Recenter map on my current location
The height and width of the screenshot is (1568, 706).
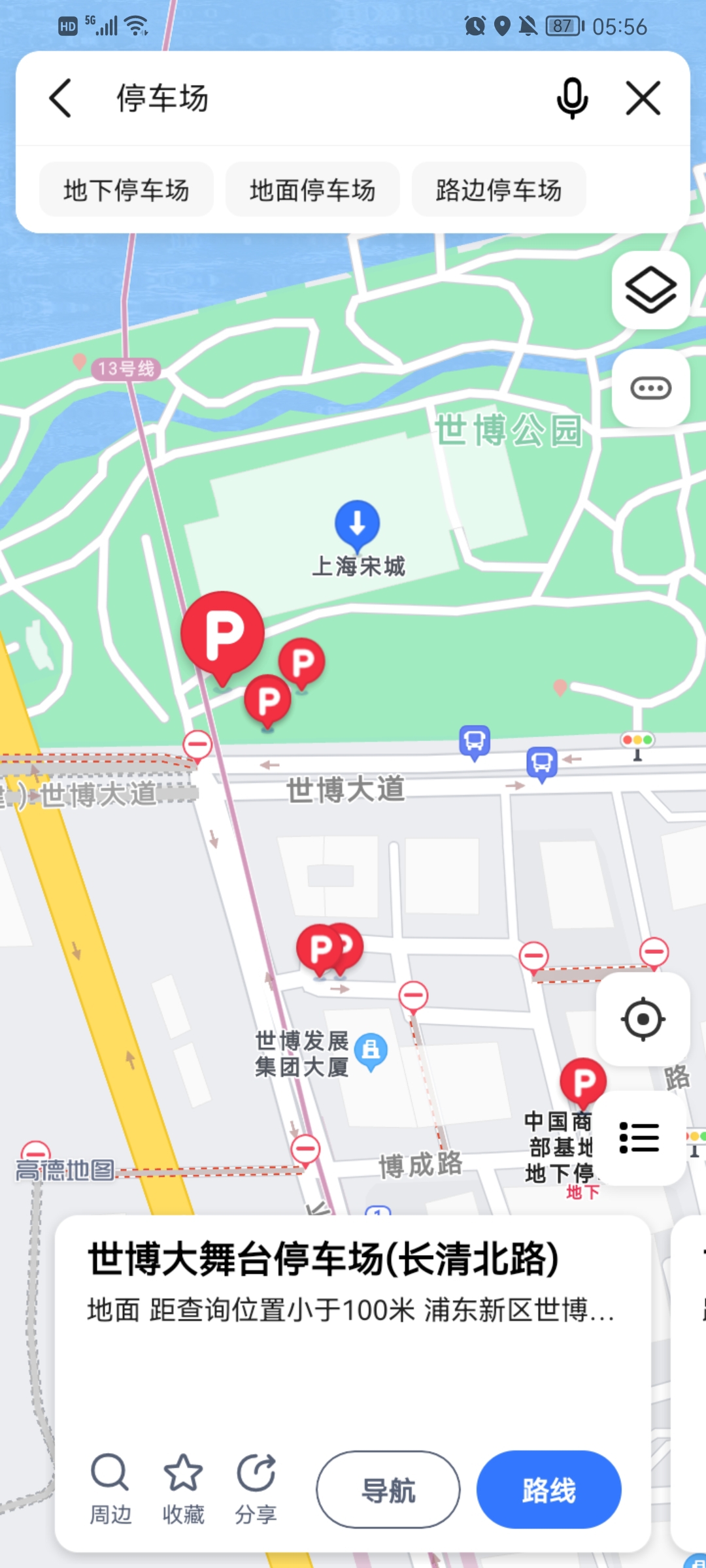click(x=643, y=1019)
